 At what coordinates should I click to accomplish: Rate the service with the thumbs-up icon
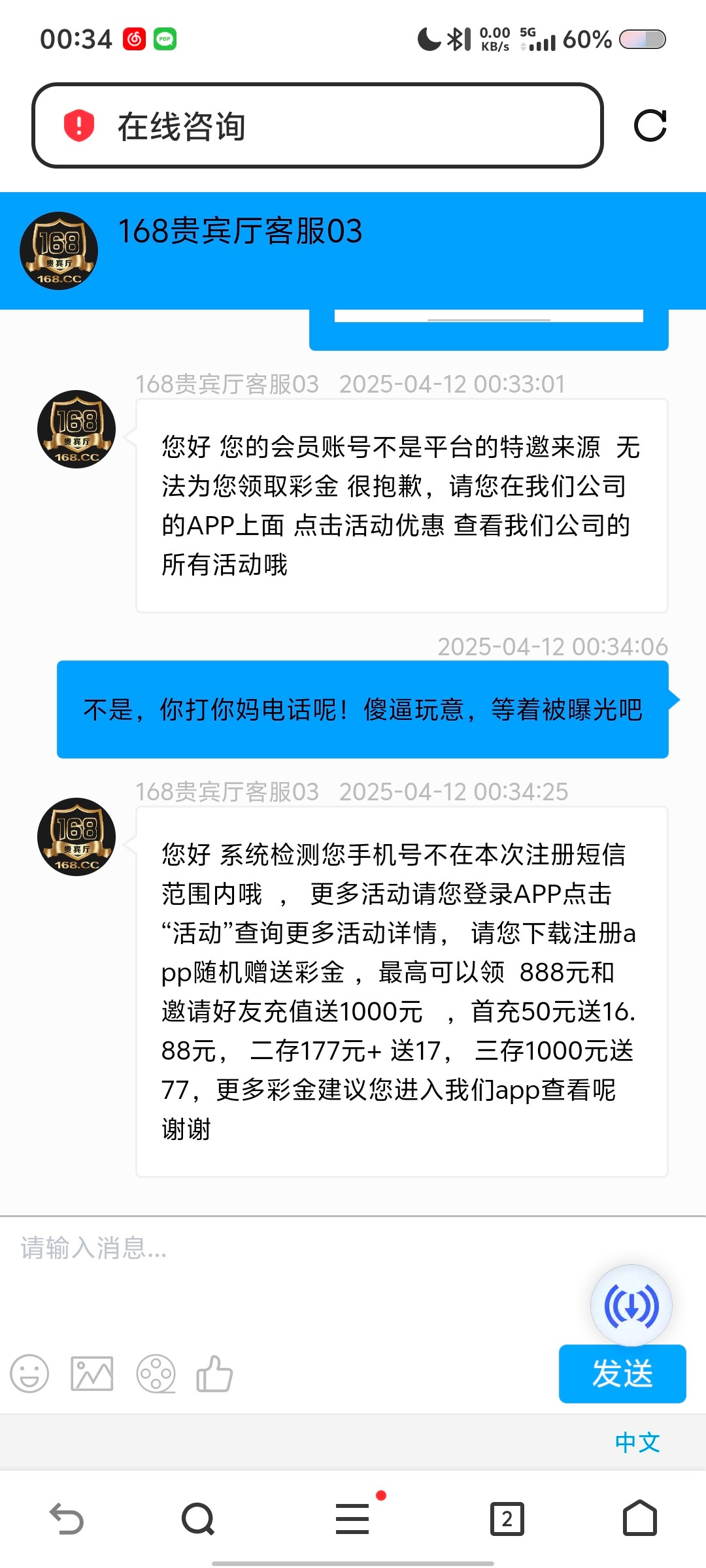[214, 1373]
